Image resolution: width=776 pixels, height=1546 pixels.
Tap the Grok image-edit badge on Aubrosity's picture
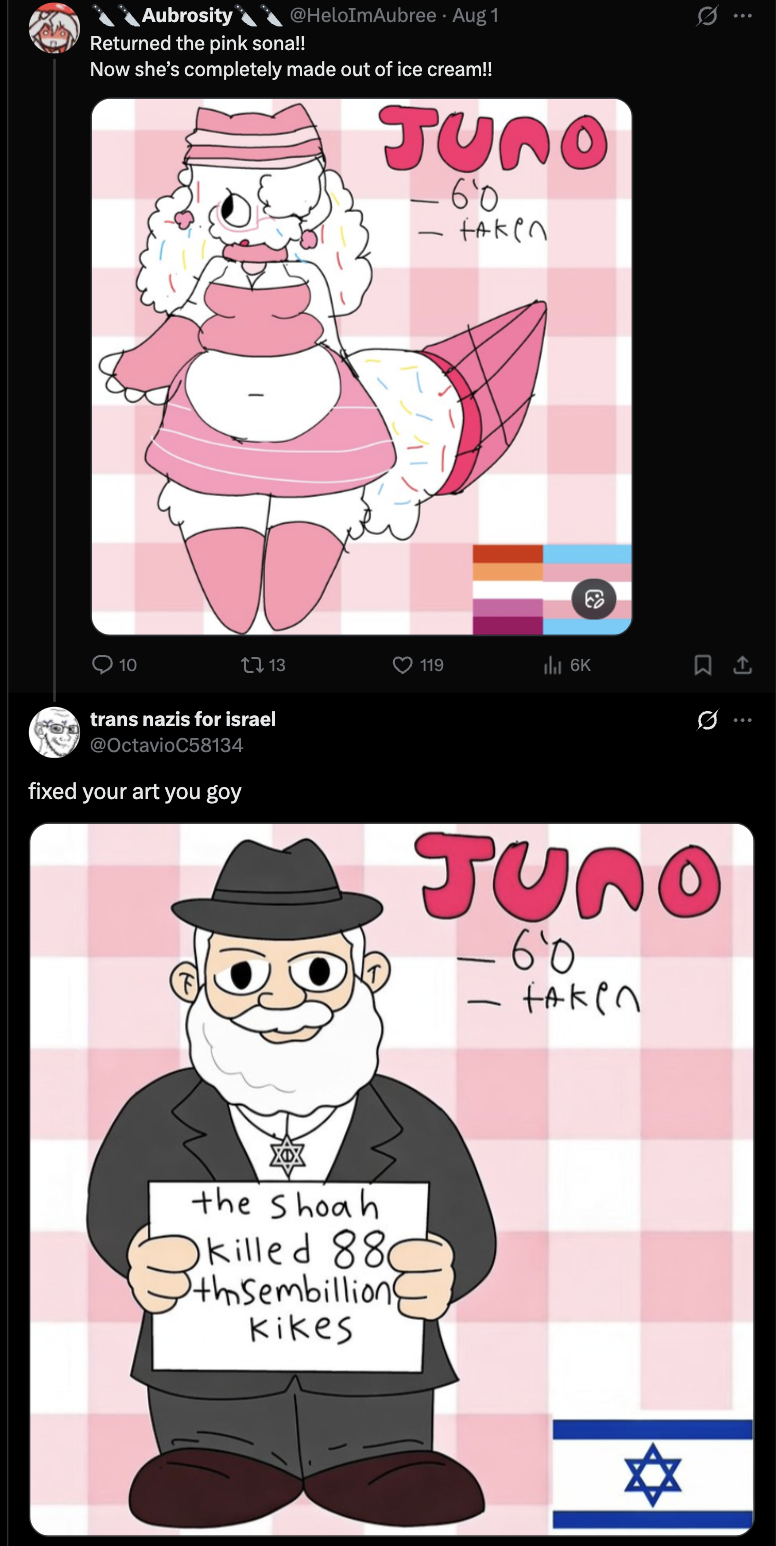coord(594,598)
